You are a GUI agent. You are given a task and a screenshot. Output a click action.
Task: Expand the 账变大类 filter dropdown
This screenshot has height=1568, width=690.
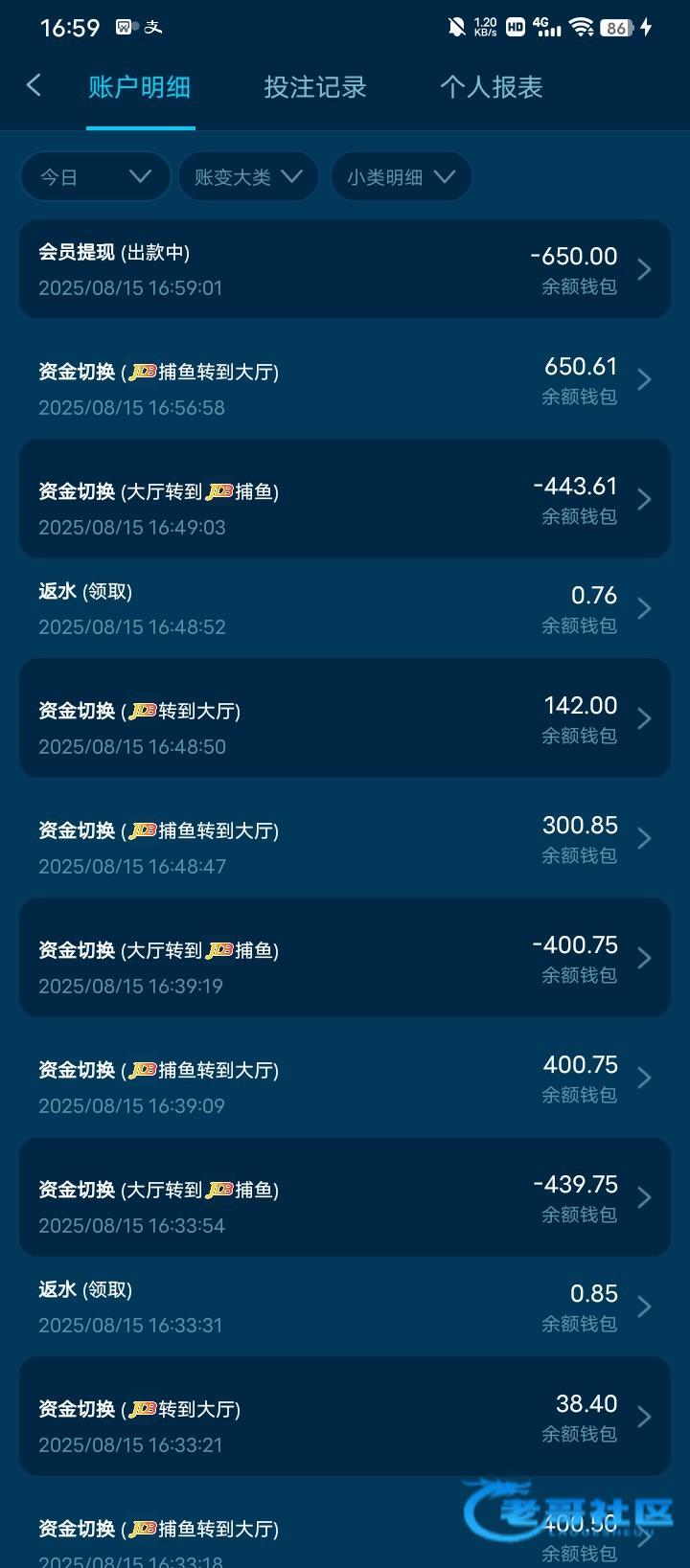coord(248,176)
